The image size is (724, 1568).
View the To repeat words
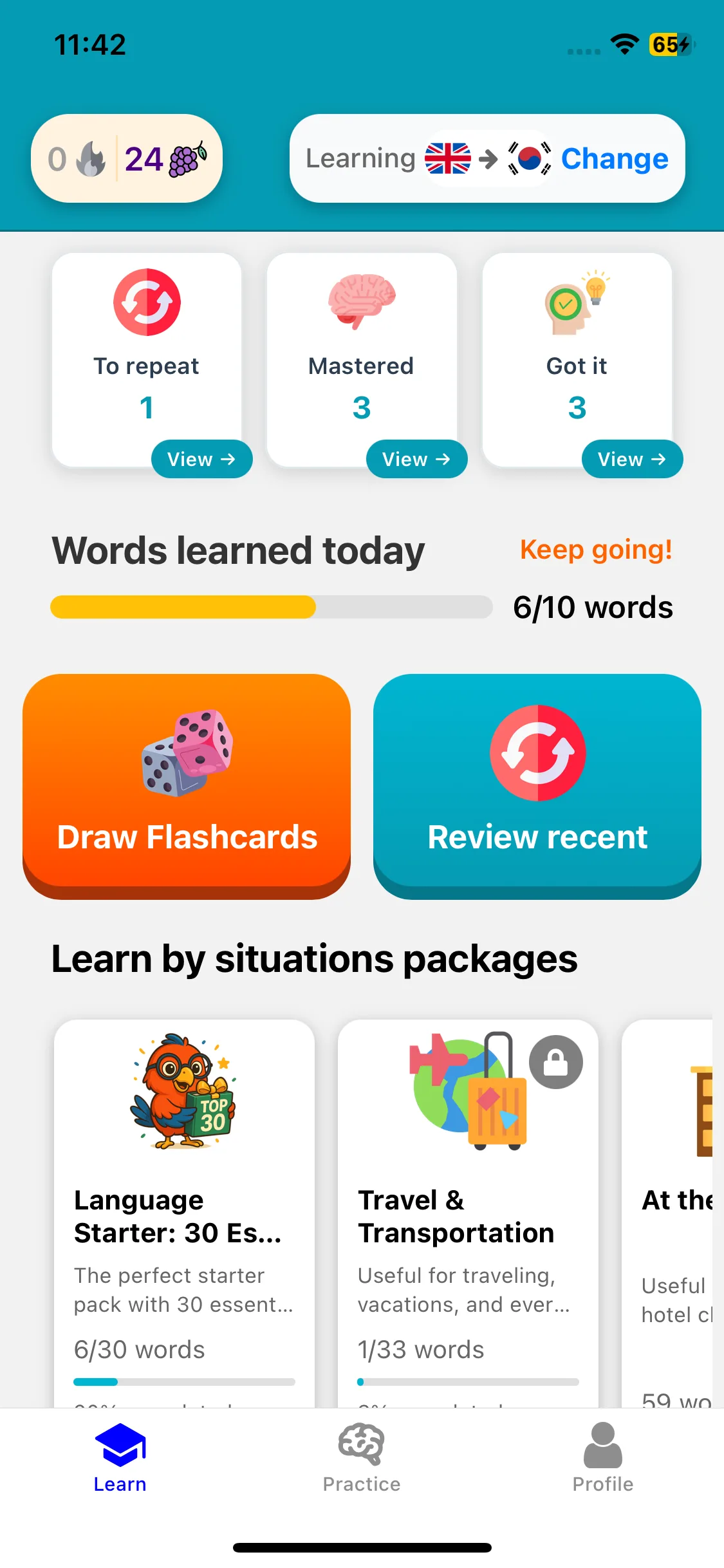(x=201, y=459)
